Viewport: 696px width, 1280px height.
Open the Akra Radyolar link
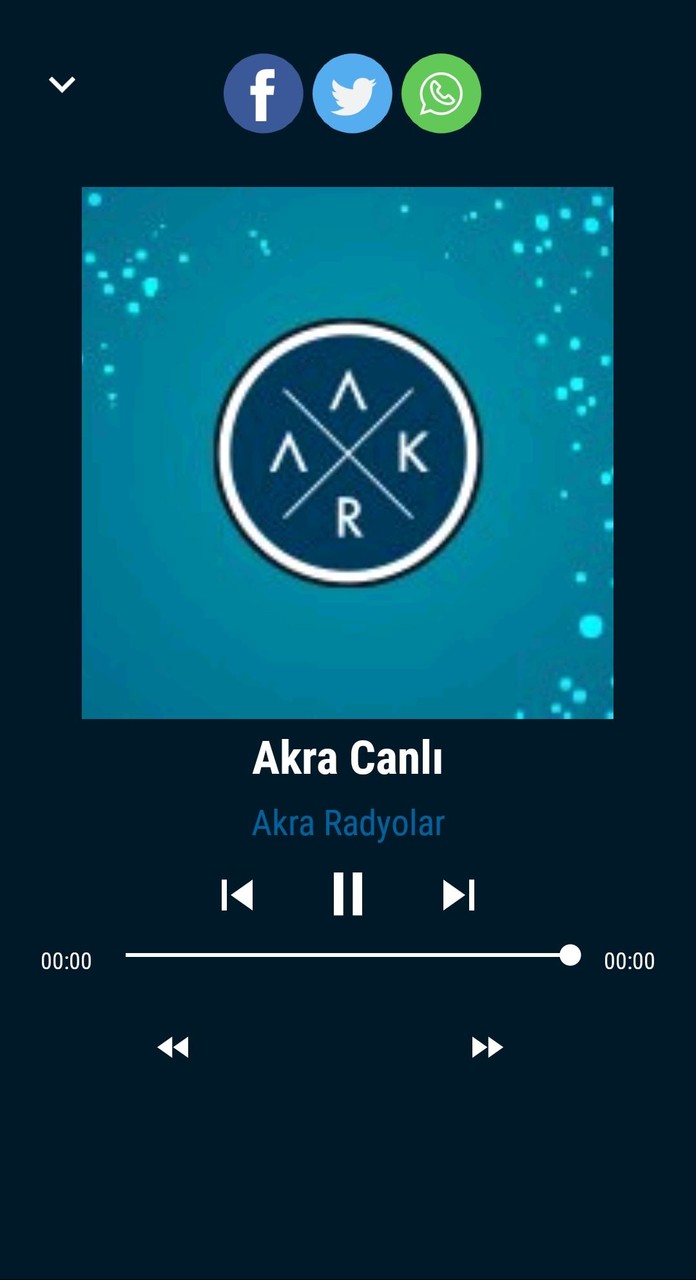coord(348,824)
